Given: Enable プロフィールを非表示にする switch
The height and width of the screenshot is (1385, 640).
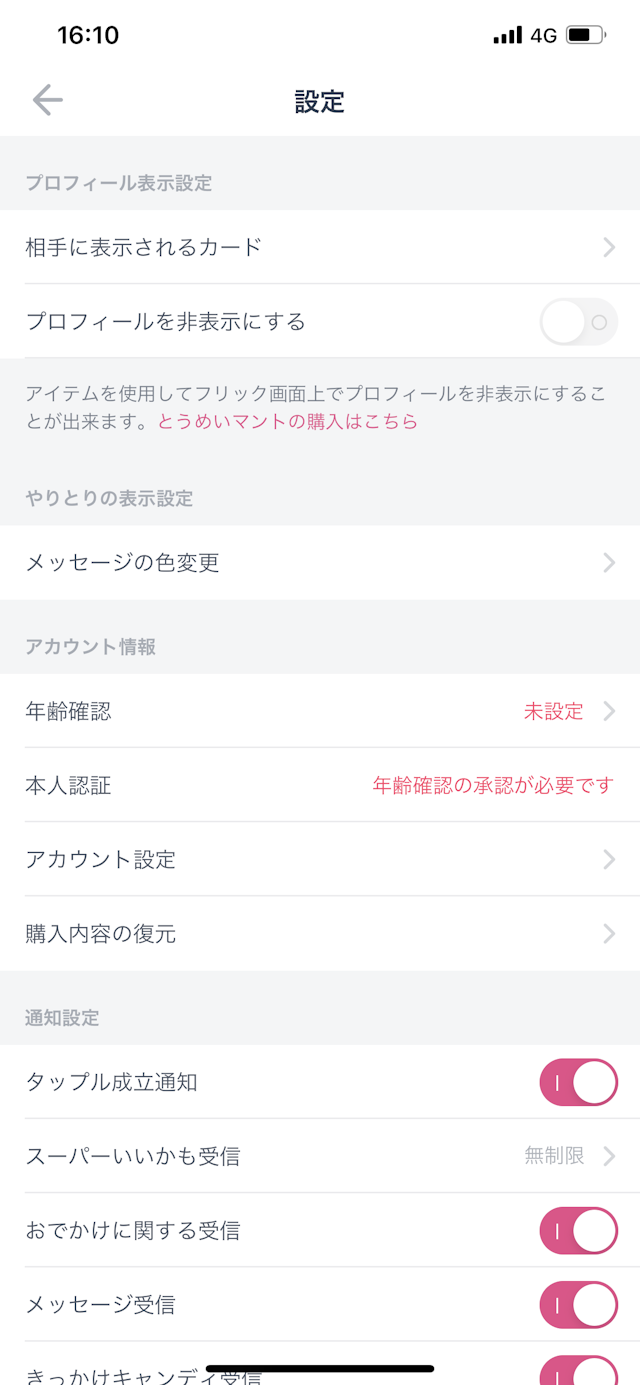Looking at the screenshot, I should pos(578,322).
